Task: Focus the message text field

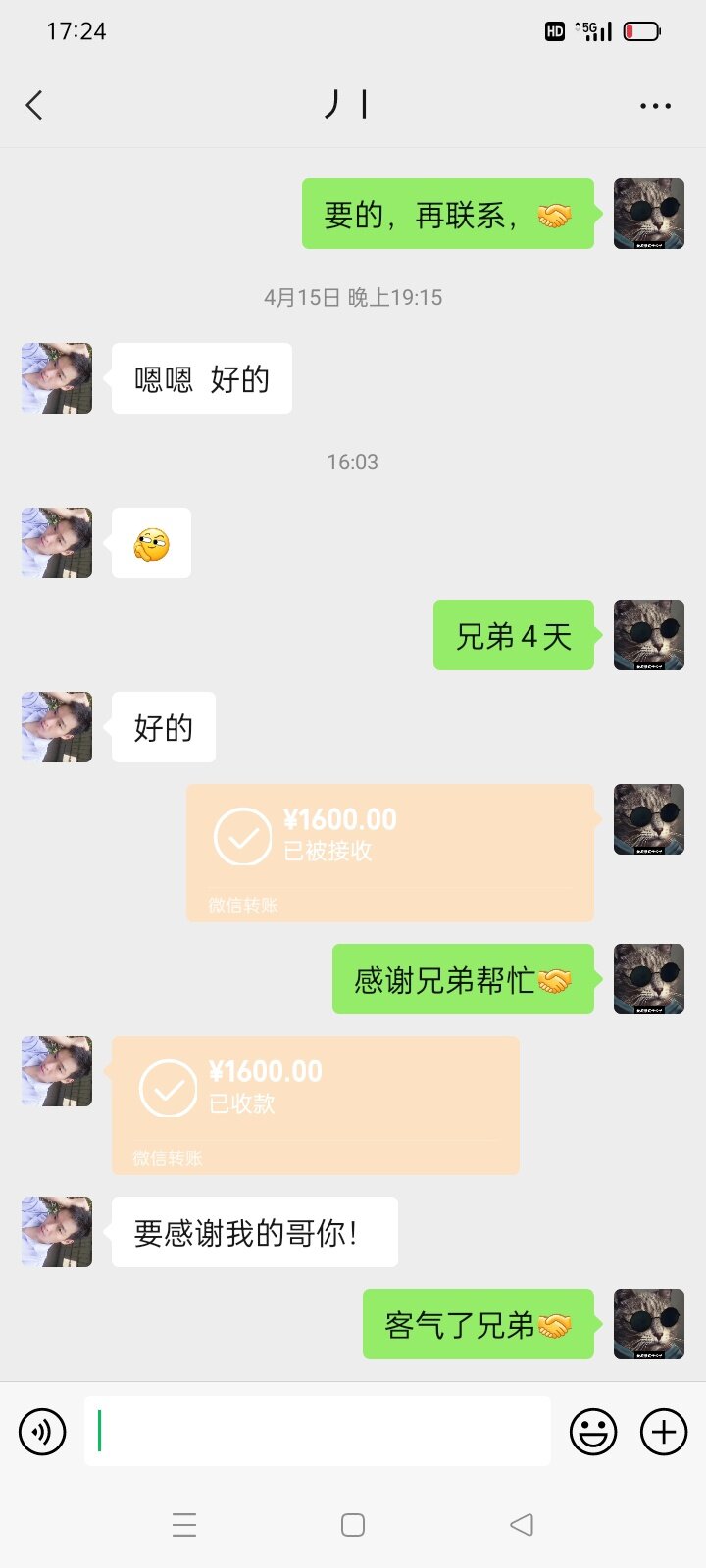Action: tap(317, 1432)
